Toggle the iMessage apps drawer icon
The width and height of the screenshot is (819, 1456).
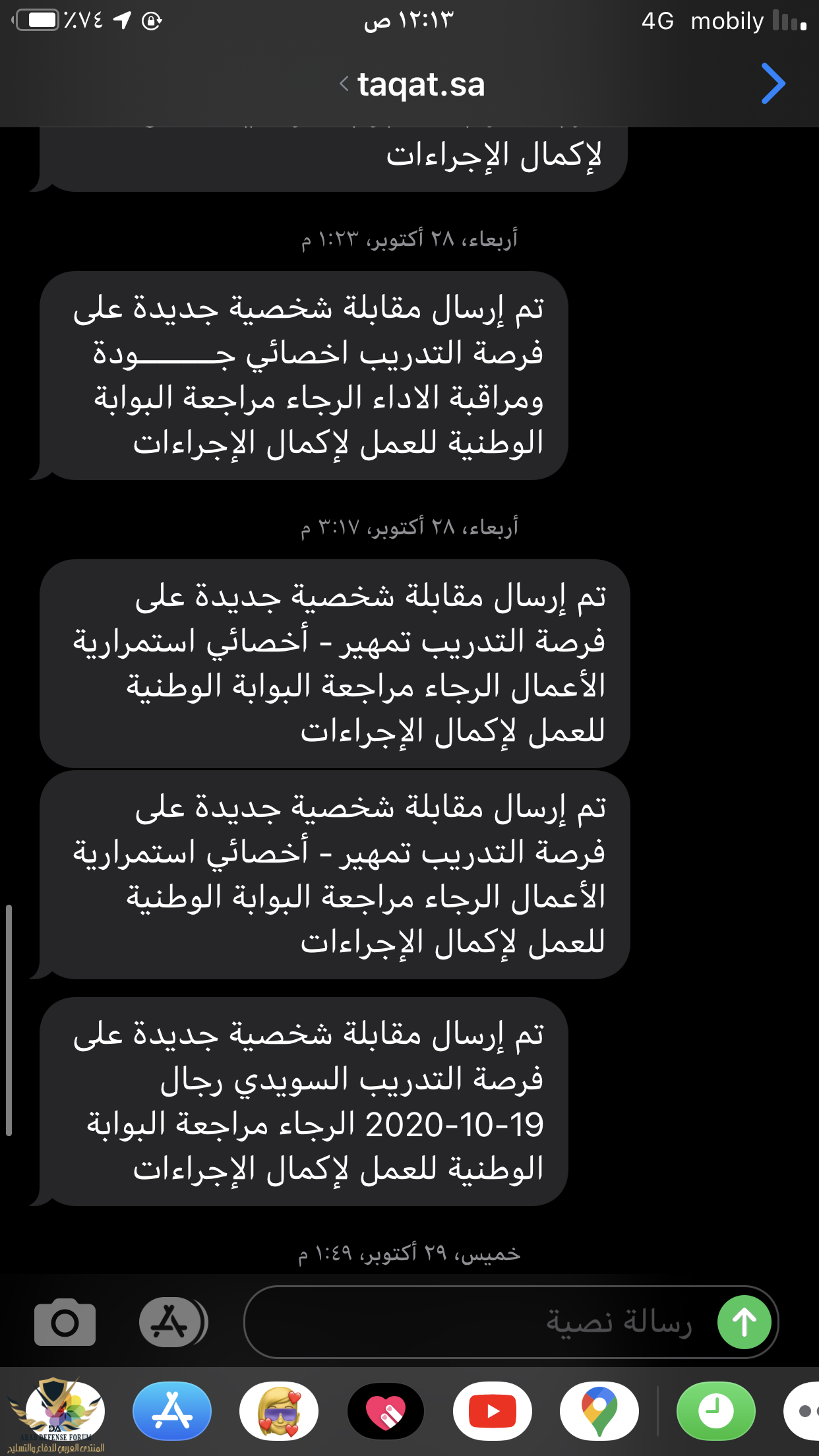pos(171,1322)
